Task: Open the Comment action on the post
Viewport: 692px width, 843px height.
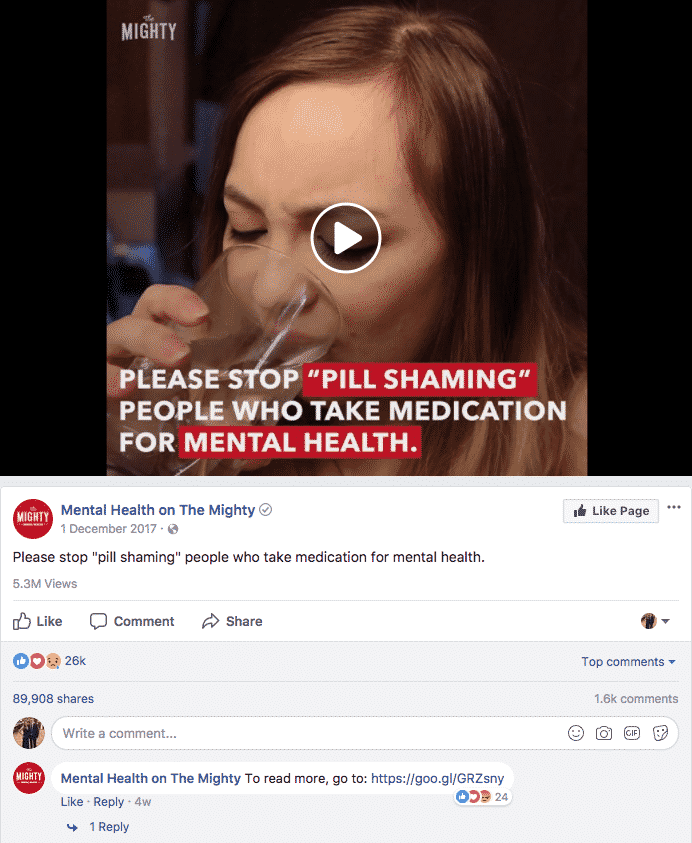Action: tap(132, 621)
